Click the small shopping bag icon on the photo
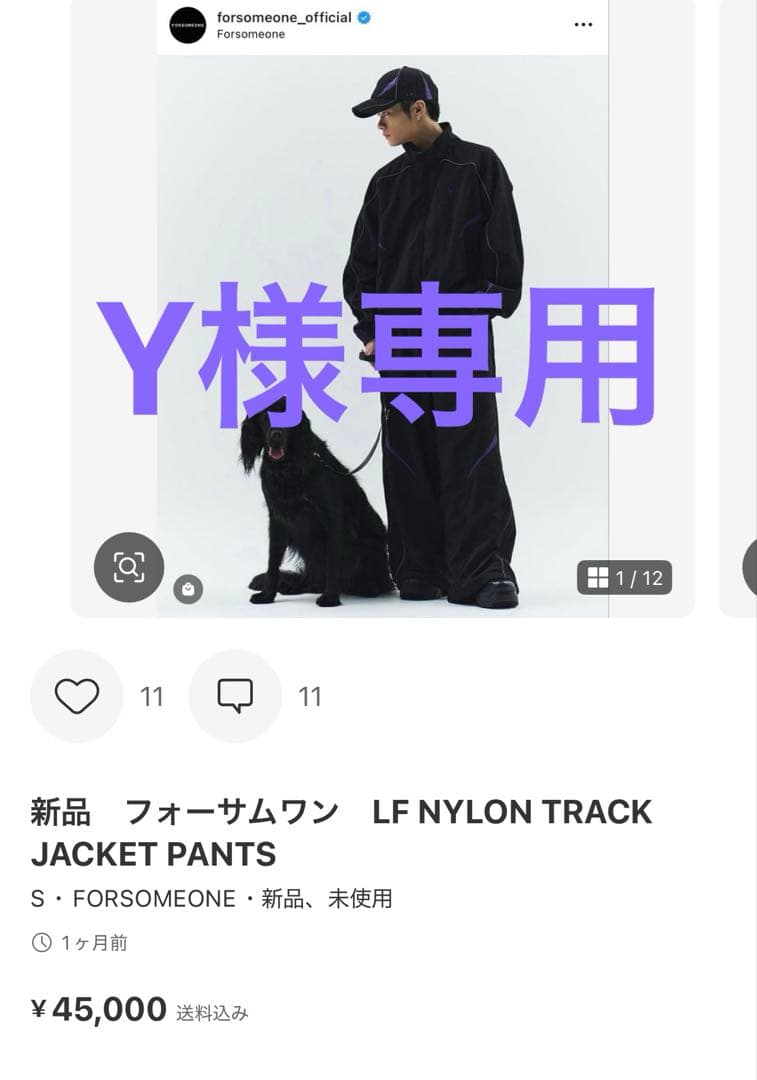The height and width of the screenshot is (1080, 757). 190,589
